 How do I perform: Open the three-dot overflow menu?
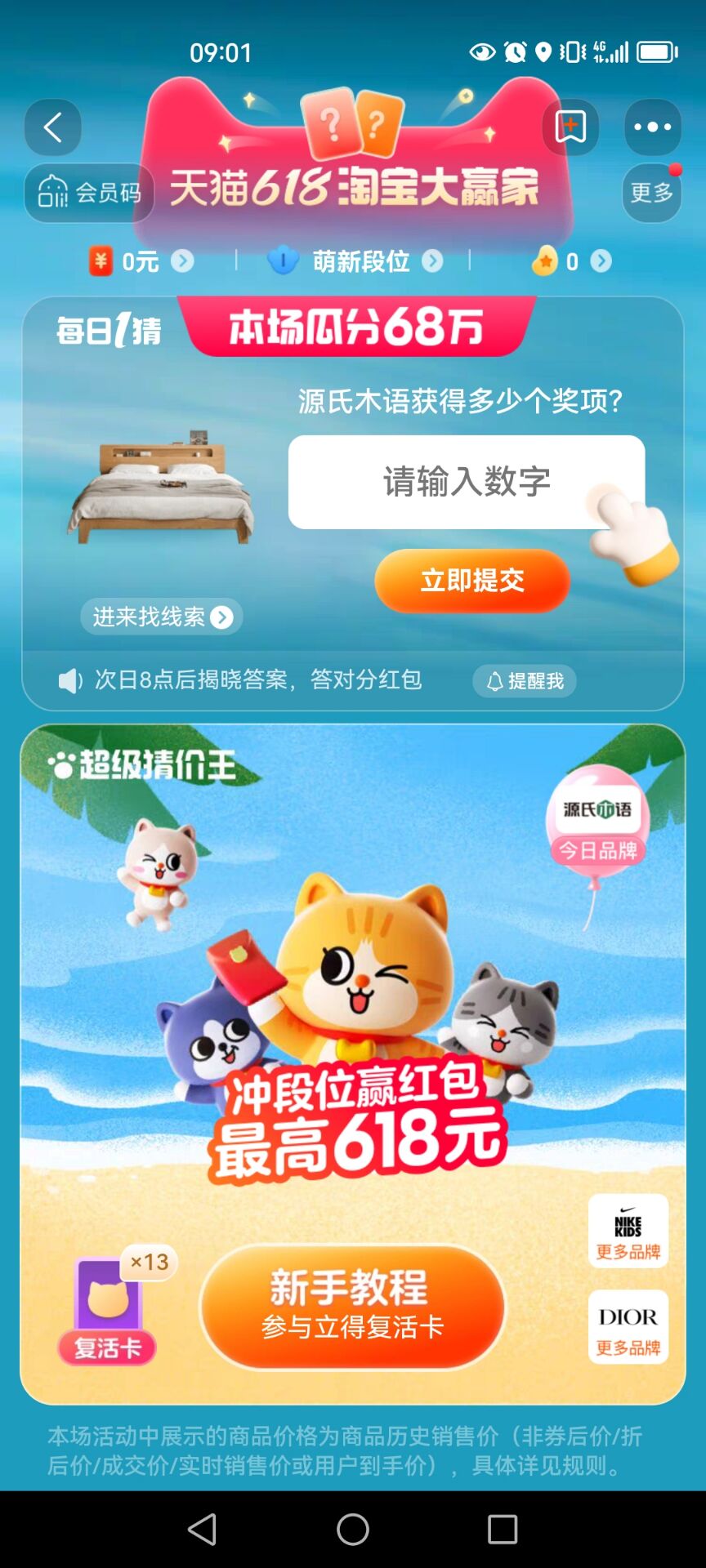[653, 127]
